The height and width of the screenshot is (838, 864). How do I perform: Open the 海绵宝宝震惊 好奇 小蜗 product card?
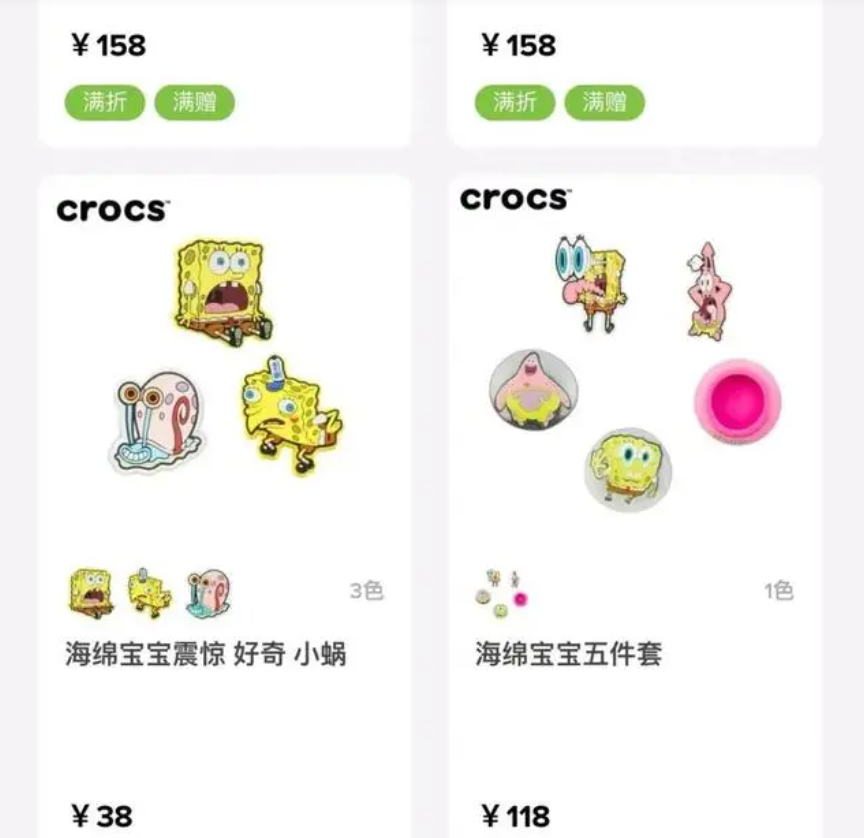206,655
